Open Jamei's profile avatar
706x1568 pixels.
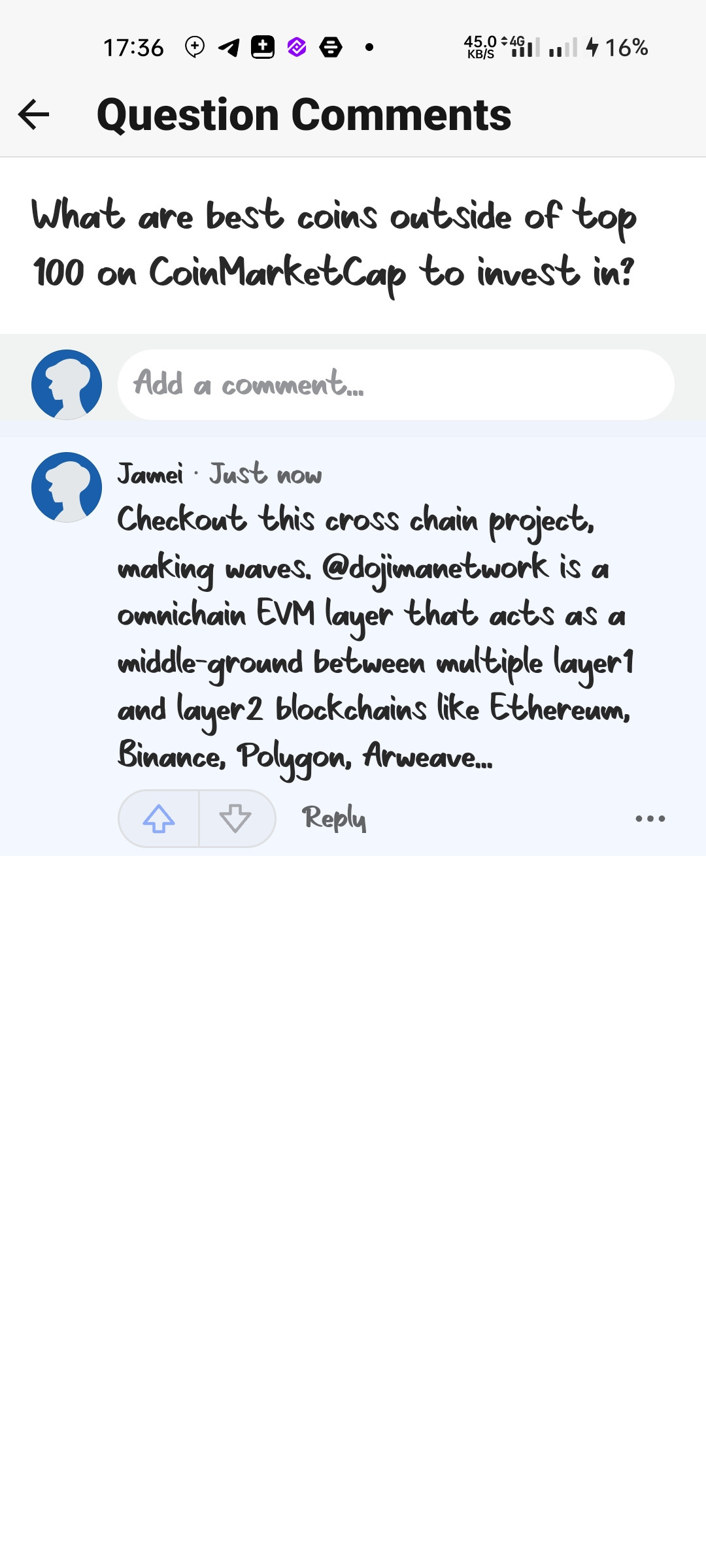point(67,487)
